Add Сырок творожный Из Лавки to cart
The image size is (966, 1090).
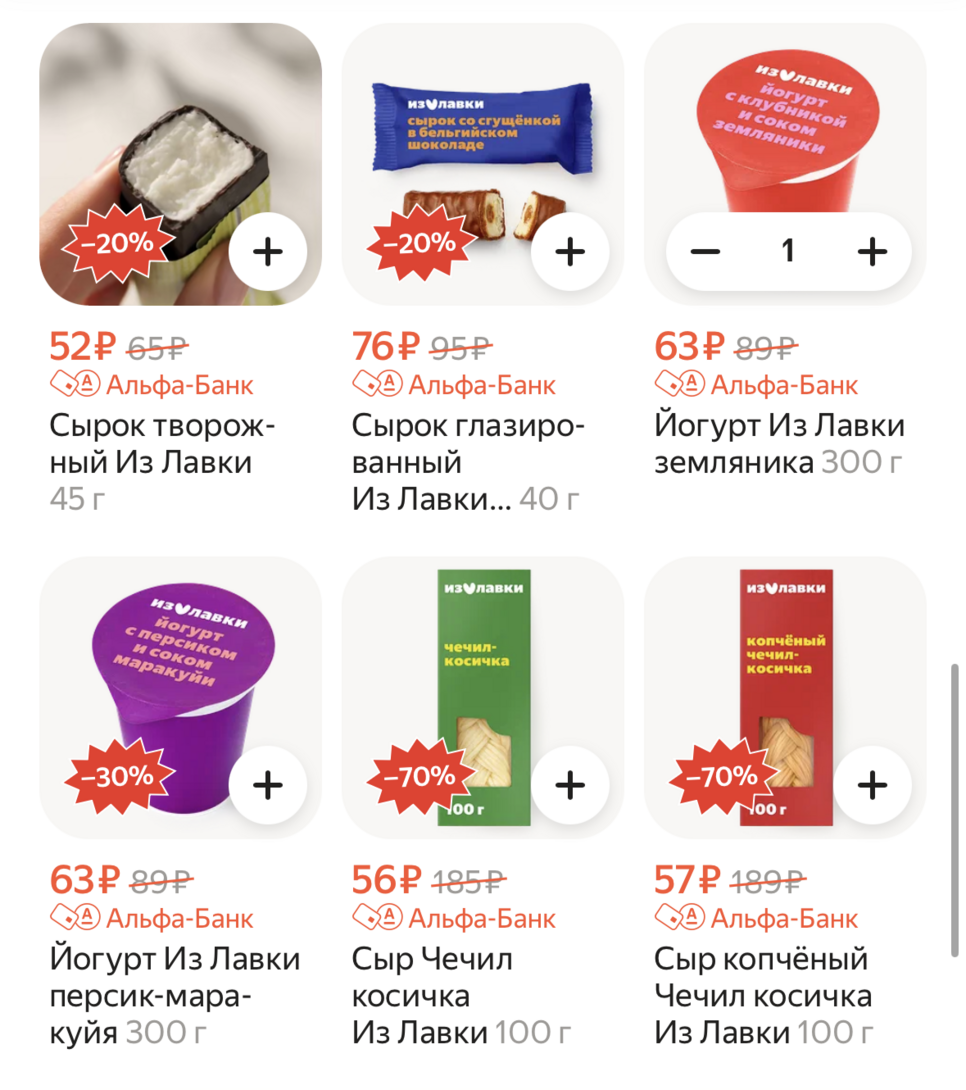(267, 252)
